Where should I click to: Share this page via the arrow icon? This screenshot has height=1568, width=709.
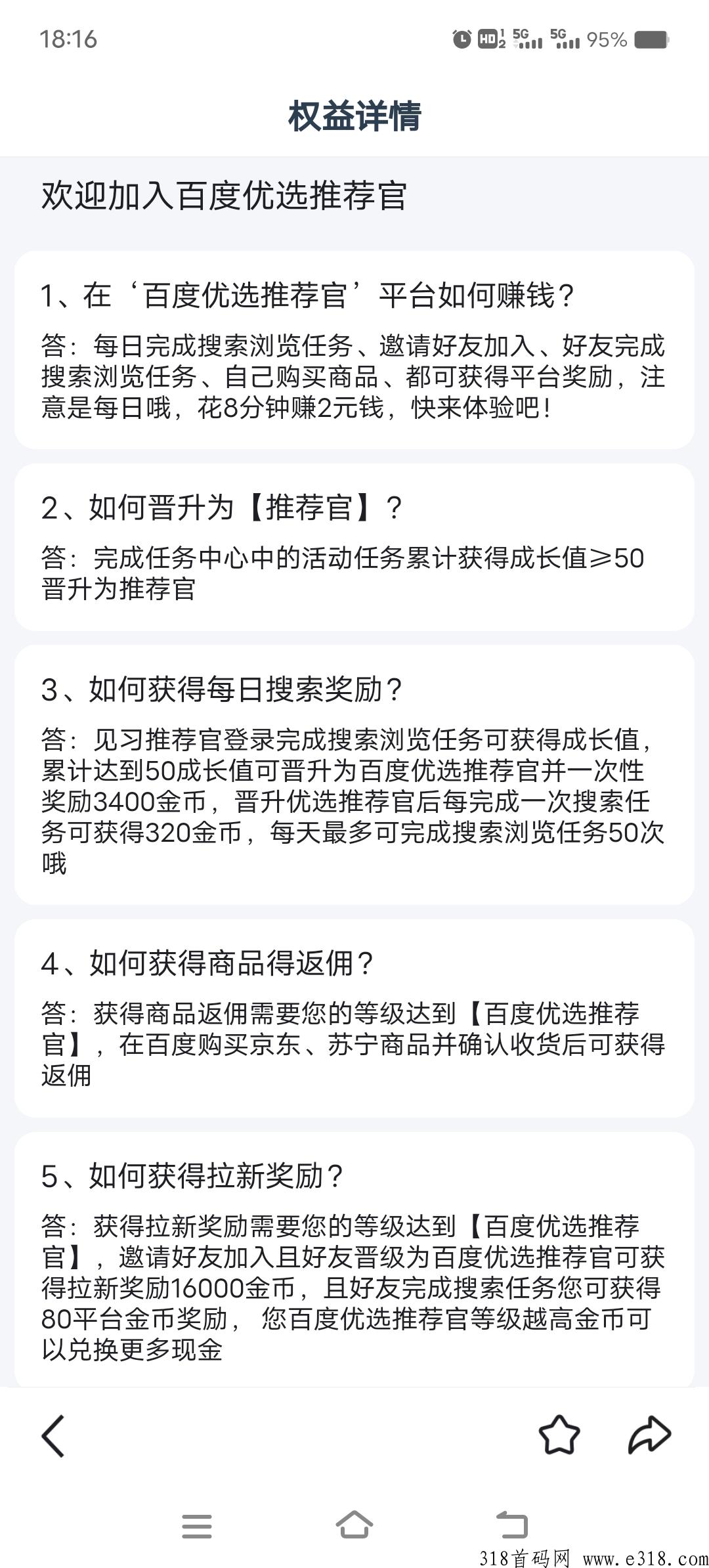[649, 1435]
